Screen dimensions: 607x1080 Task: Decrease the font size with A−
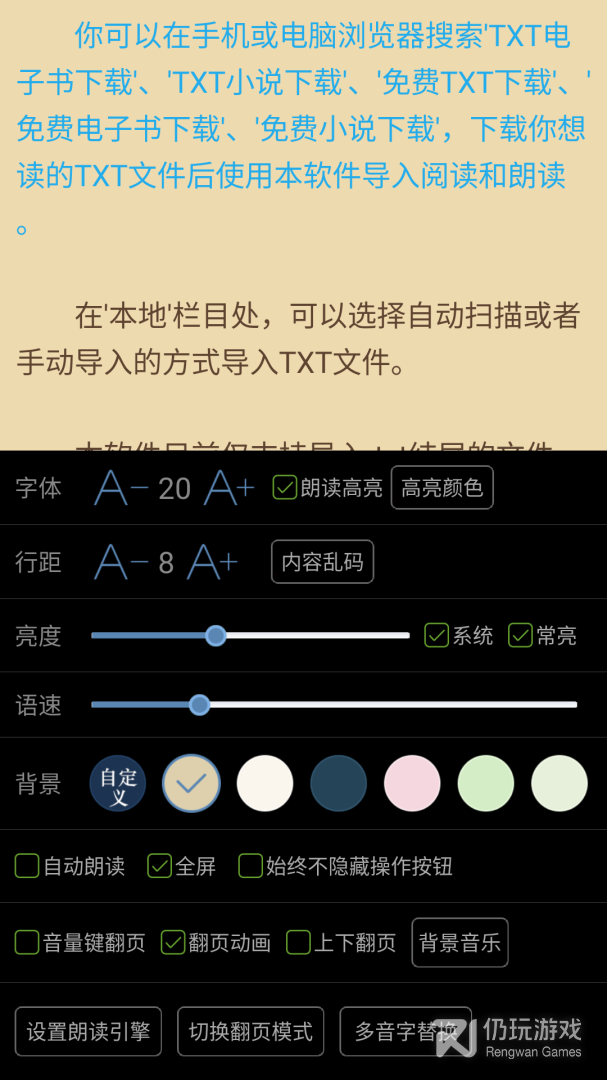tap(121, 488)
